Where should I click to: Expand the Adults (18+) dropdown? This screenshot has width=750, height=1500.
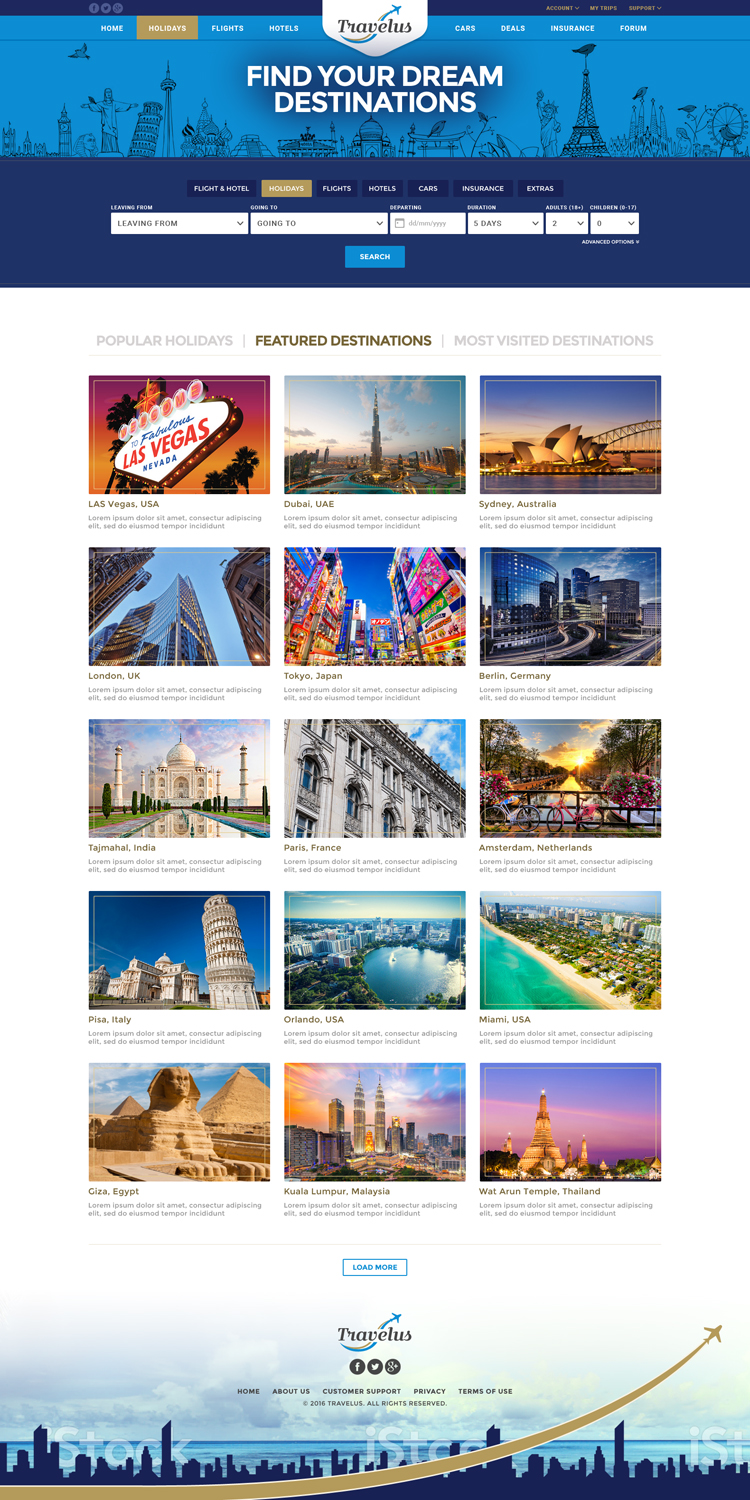click(x=566, y=223)
